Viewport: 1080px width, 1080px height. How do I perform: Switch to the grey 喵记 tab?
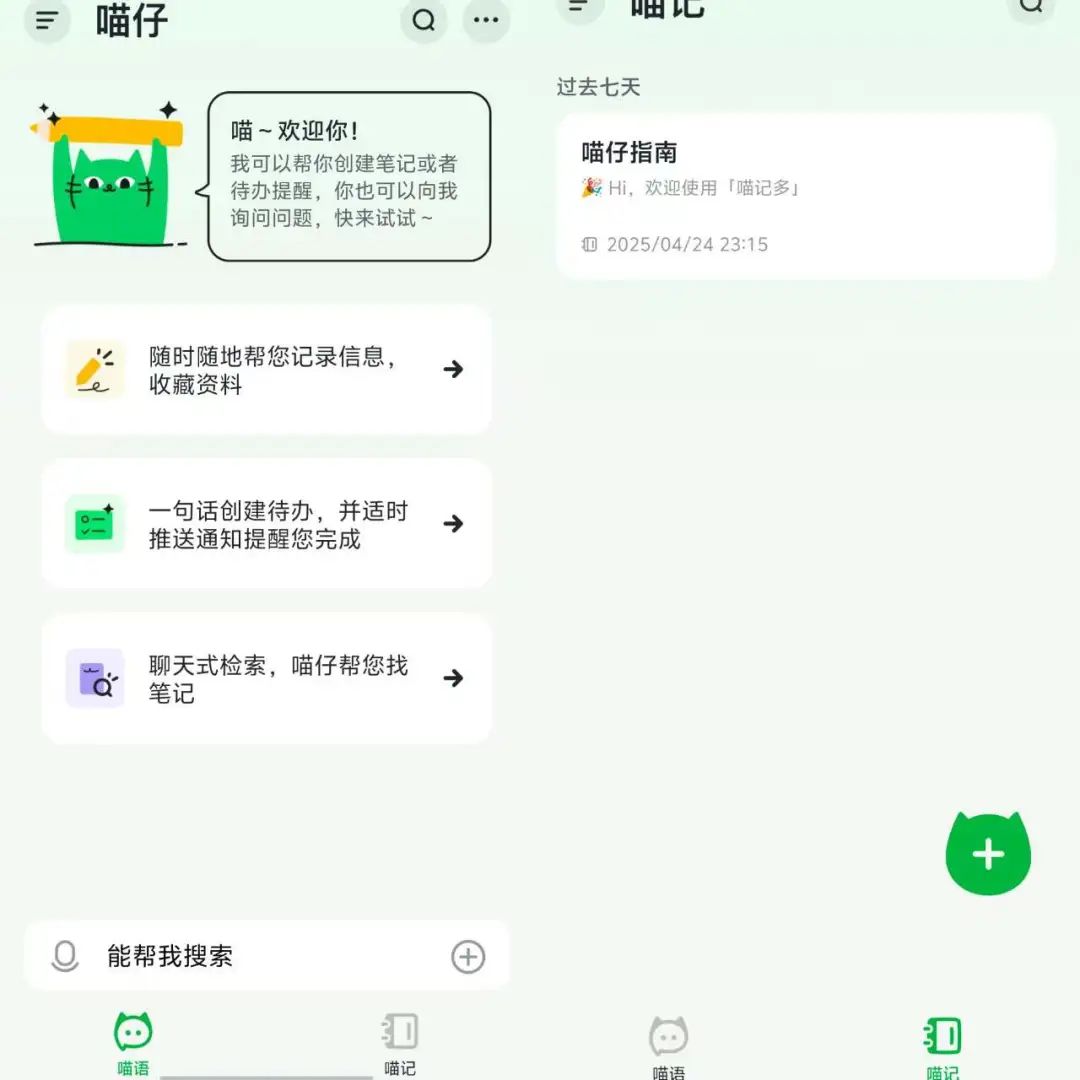tap(400, 1043)
